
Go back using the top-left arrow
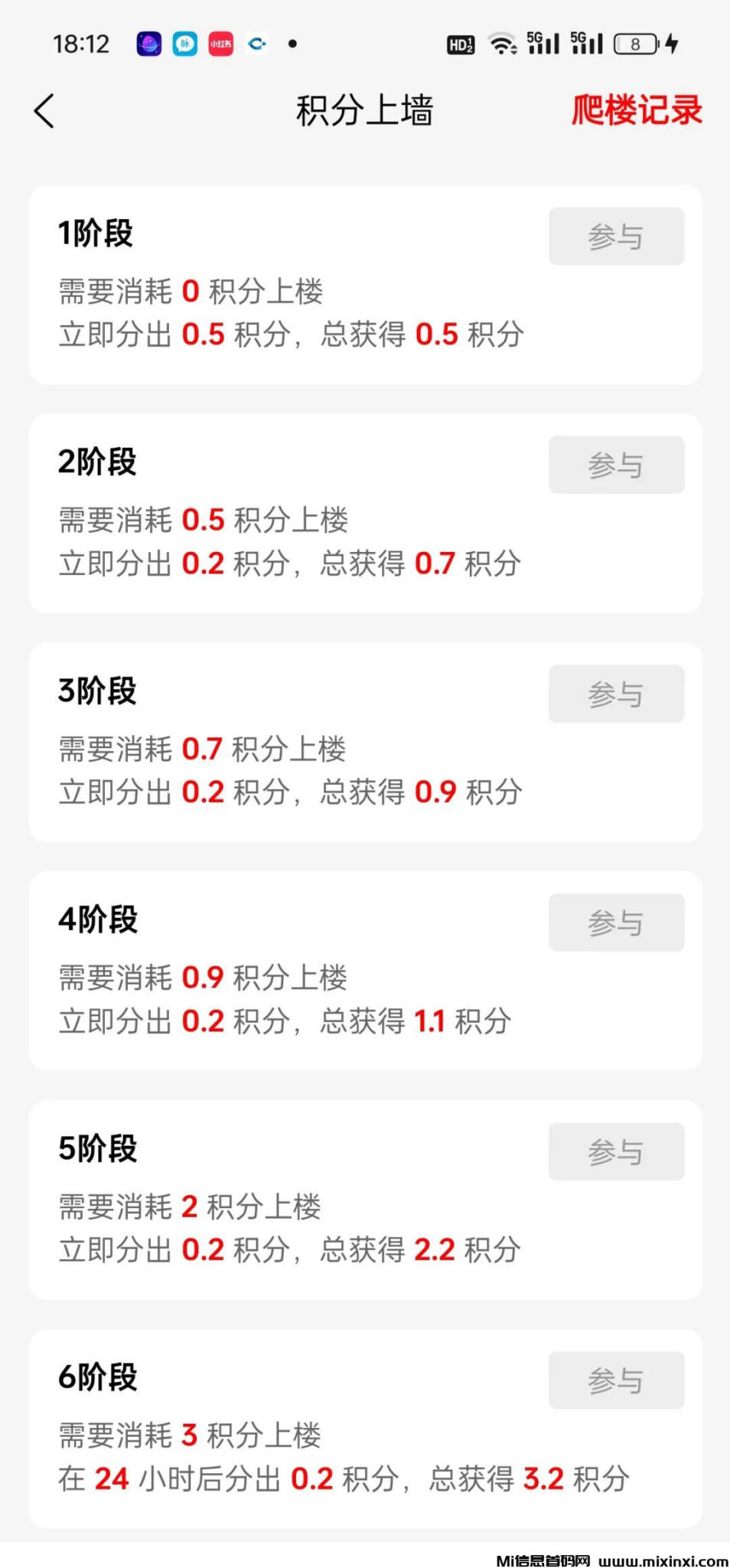[x=44, y=111]
